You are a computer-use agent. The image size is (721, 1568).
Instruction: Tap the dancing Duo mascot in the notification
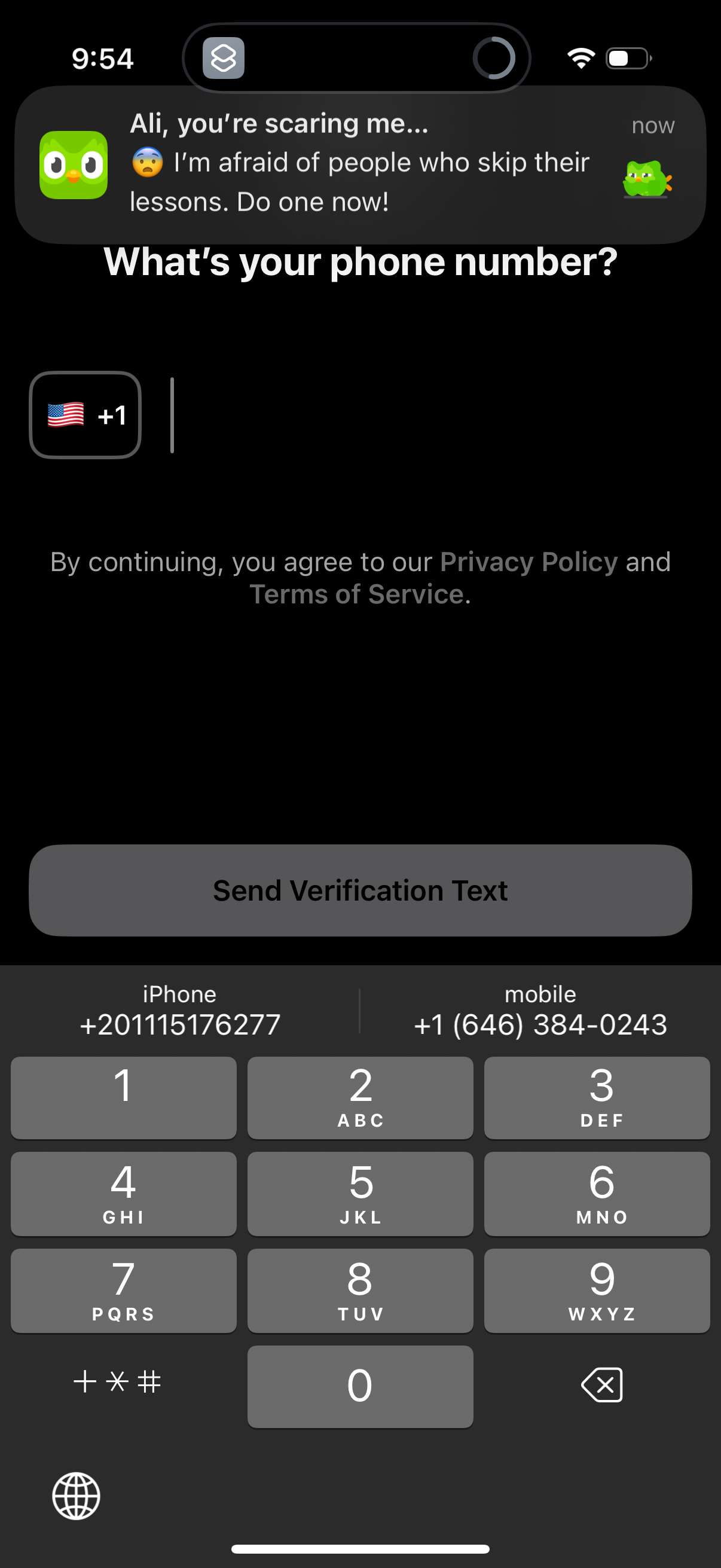pos(647,179)
